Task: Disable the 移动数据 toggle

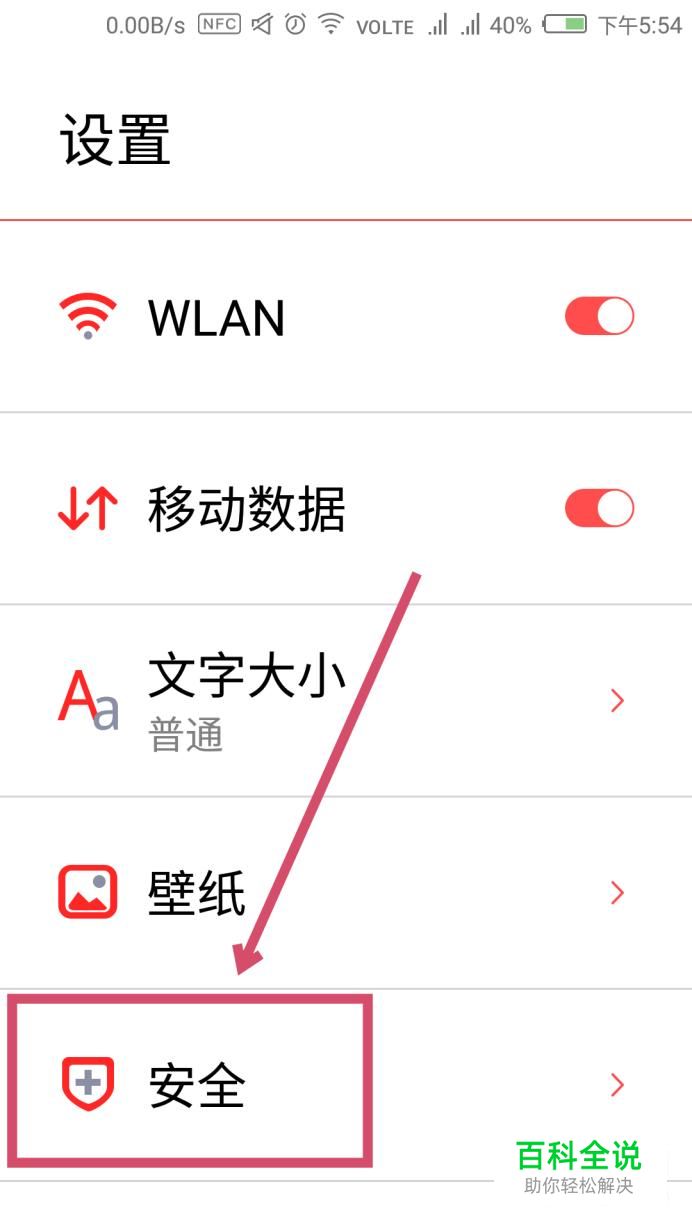Action: 599,508
